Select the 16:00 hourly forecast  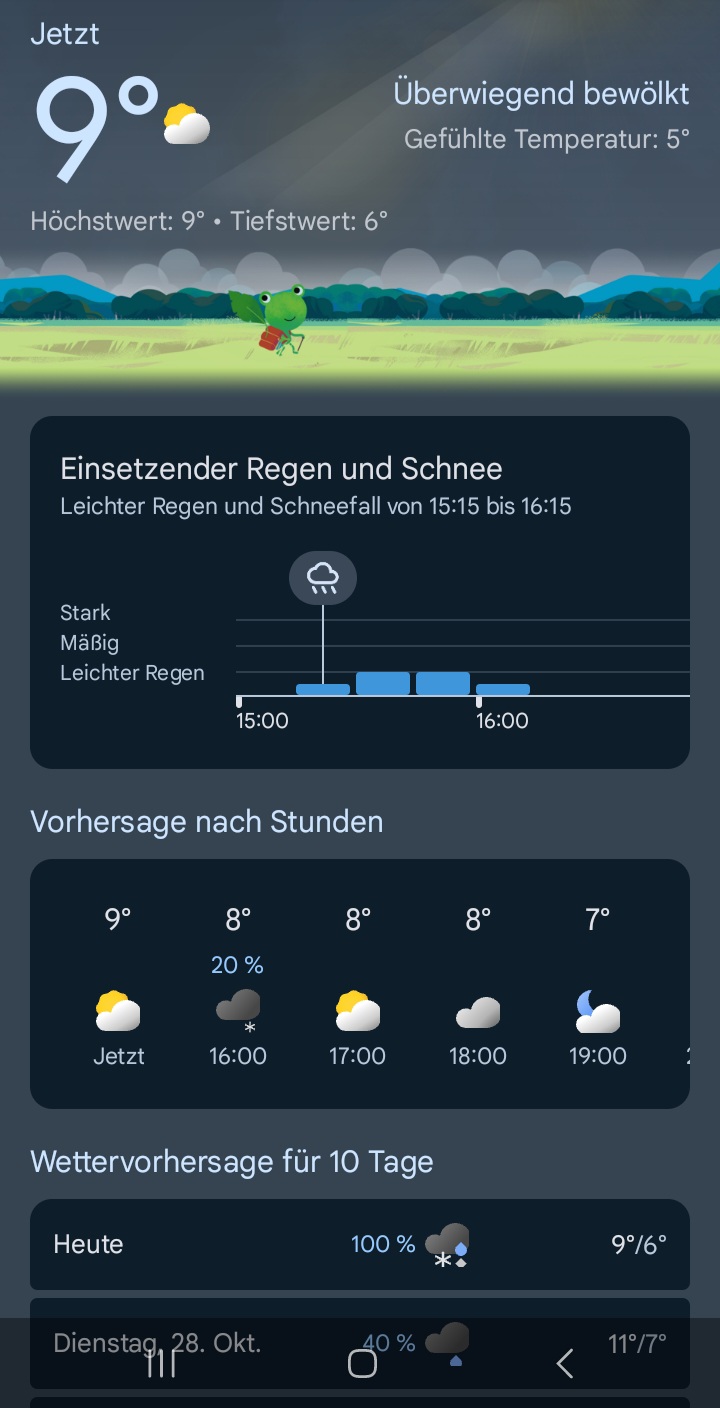238,985
